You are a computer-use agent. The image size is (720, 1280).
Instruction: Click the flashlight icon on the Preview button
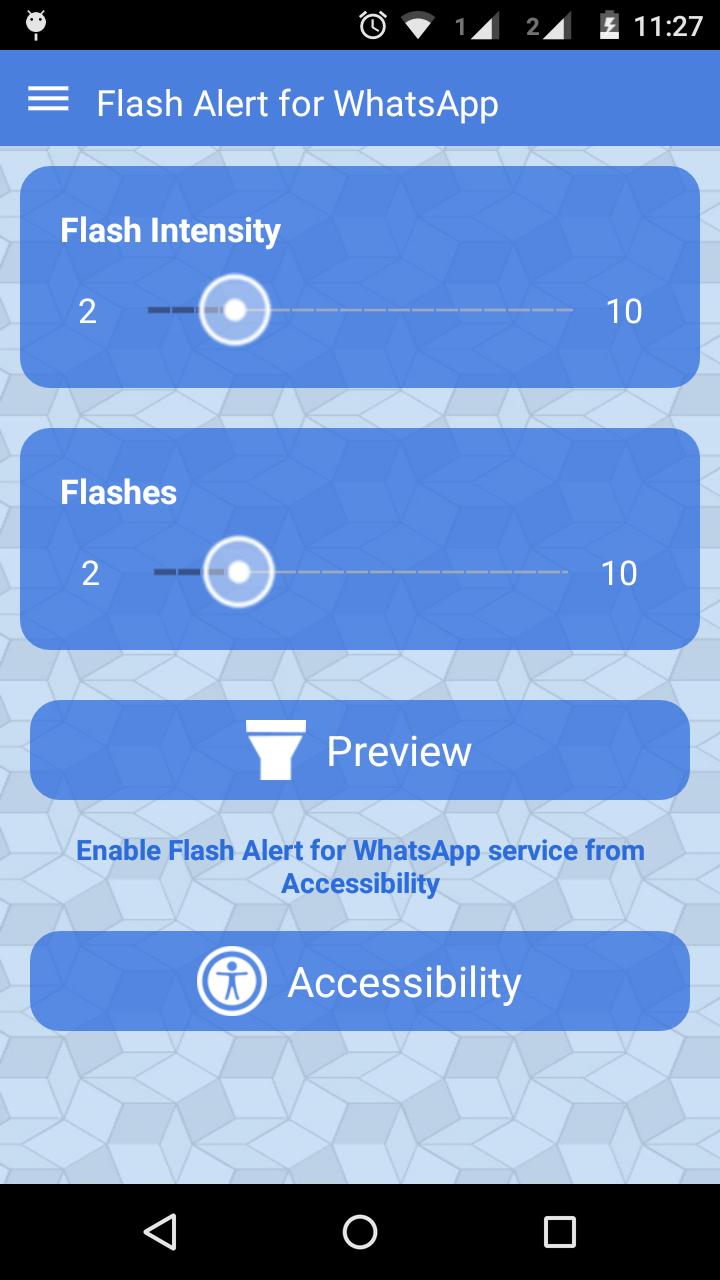(x=277, y=748)
